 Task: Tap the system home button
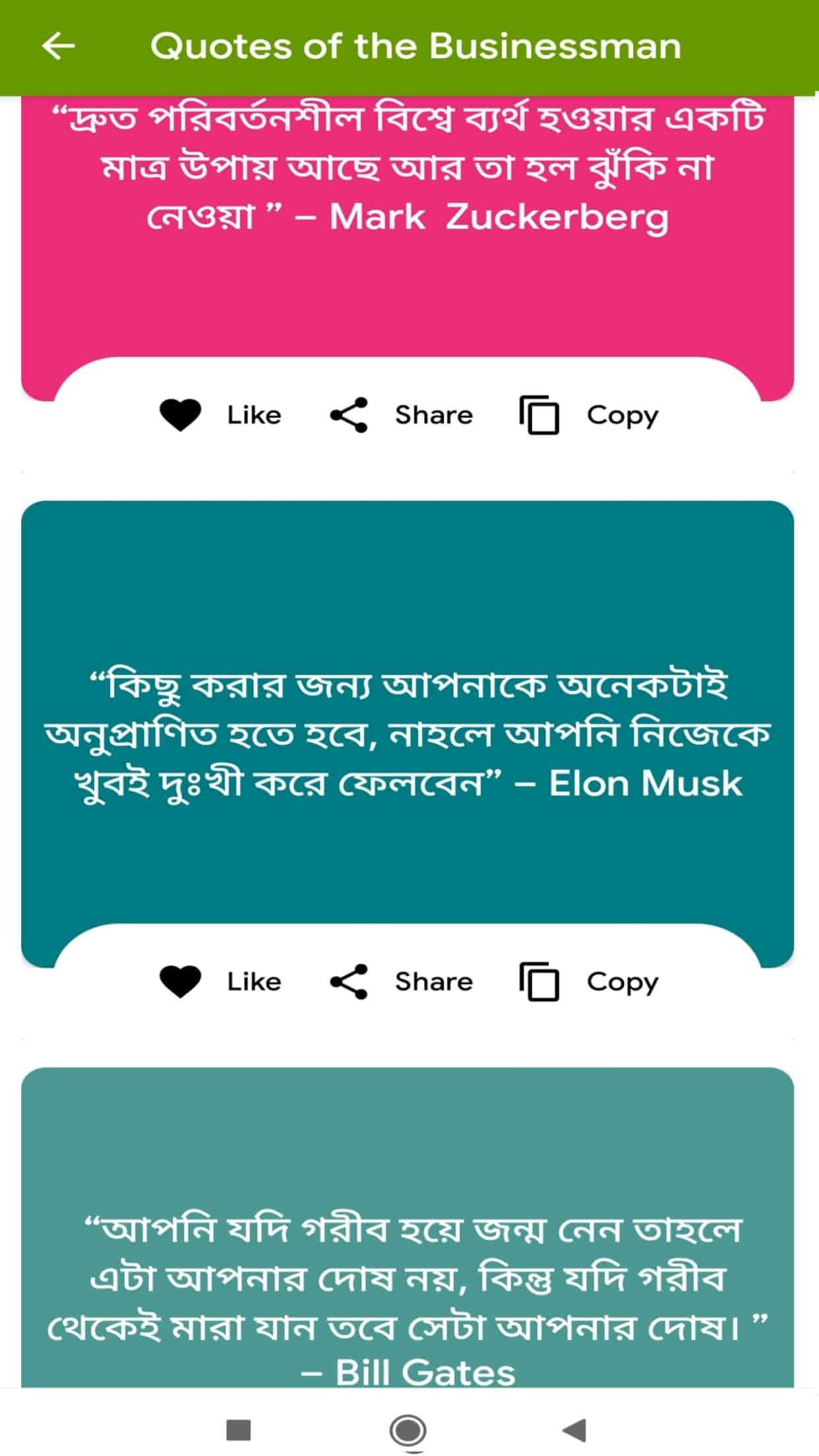(x=408, y=1430)
